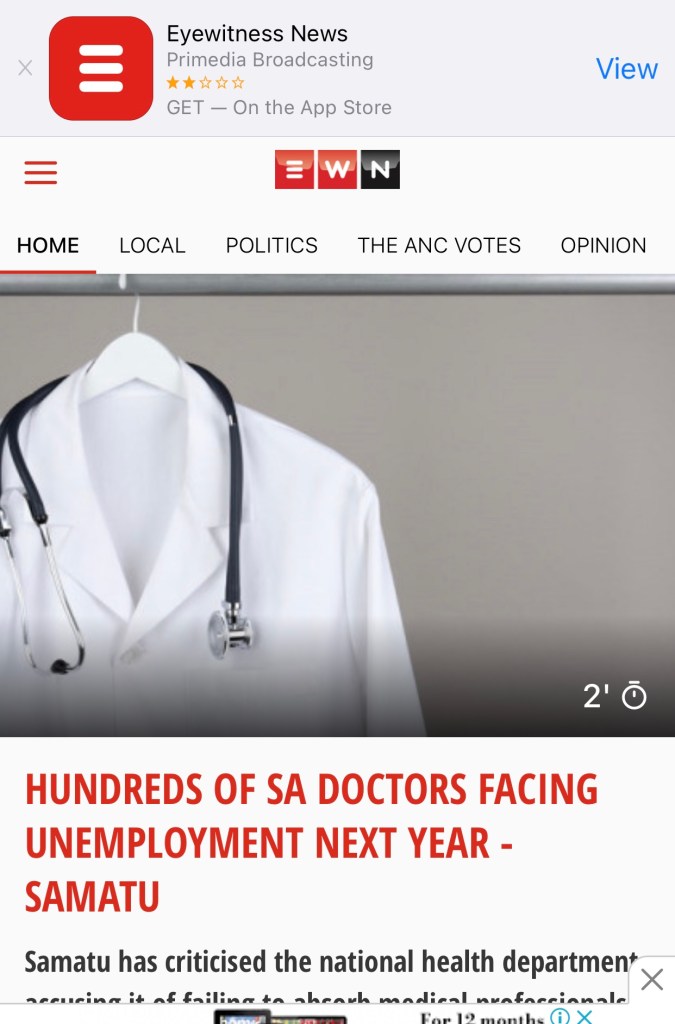Viewport: 675px width, 1024px height.
Task: Go to the EWN logo homepage
Action: point(337,170)
